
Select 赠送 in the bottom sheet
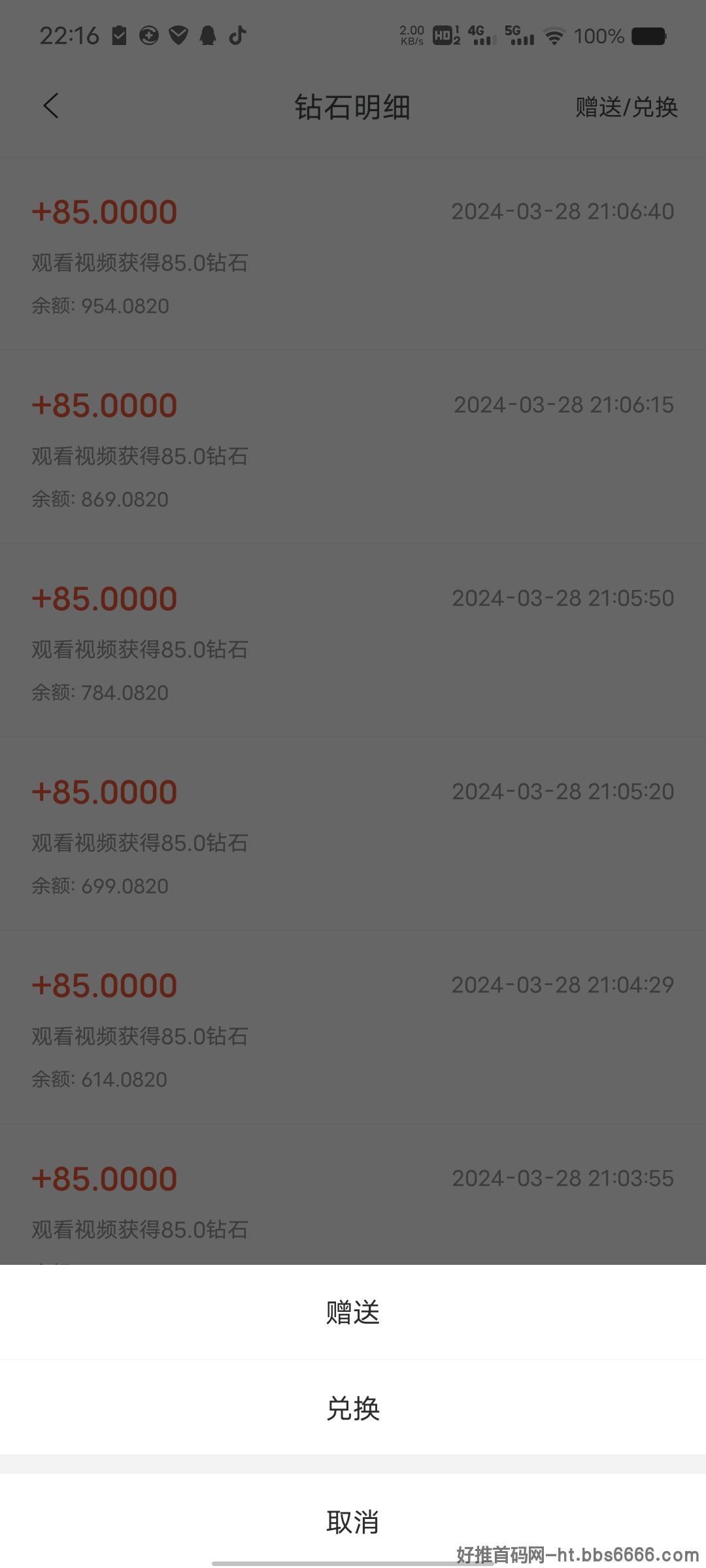[353, 1312]
